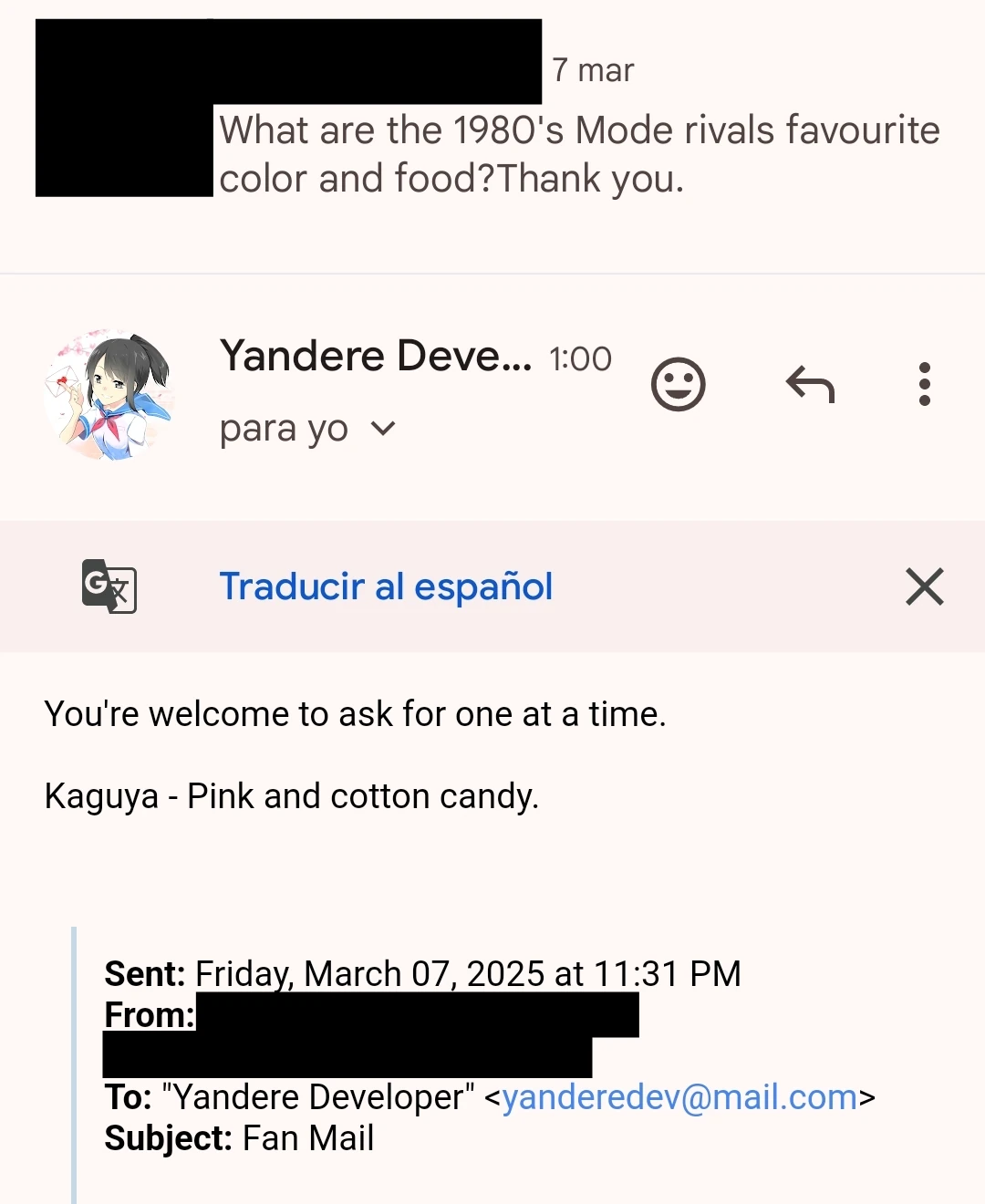The height and width of the screenshot is (1204, 985).
Task: Add an emoji reaction to the email
Action: click(678, 384)
